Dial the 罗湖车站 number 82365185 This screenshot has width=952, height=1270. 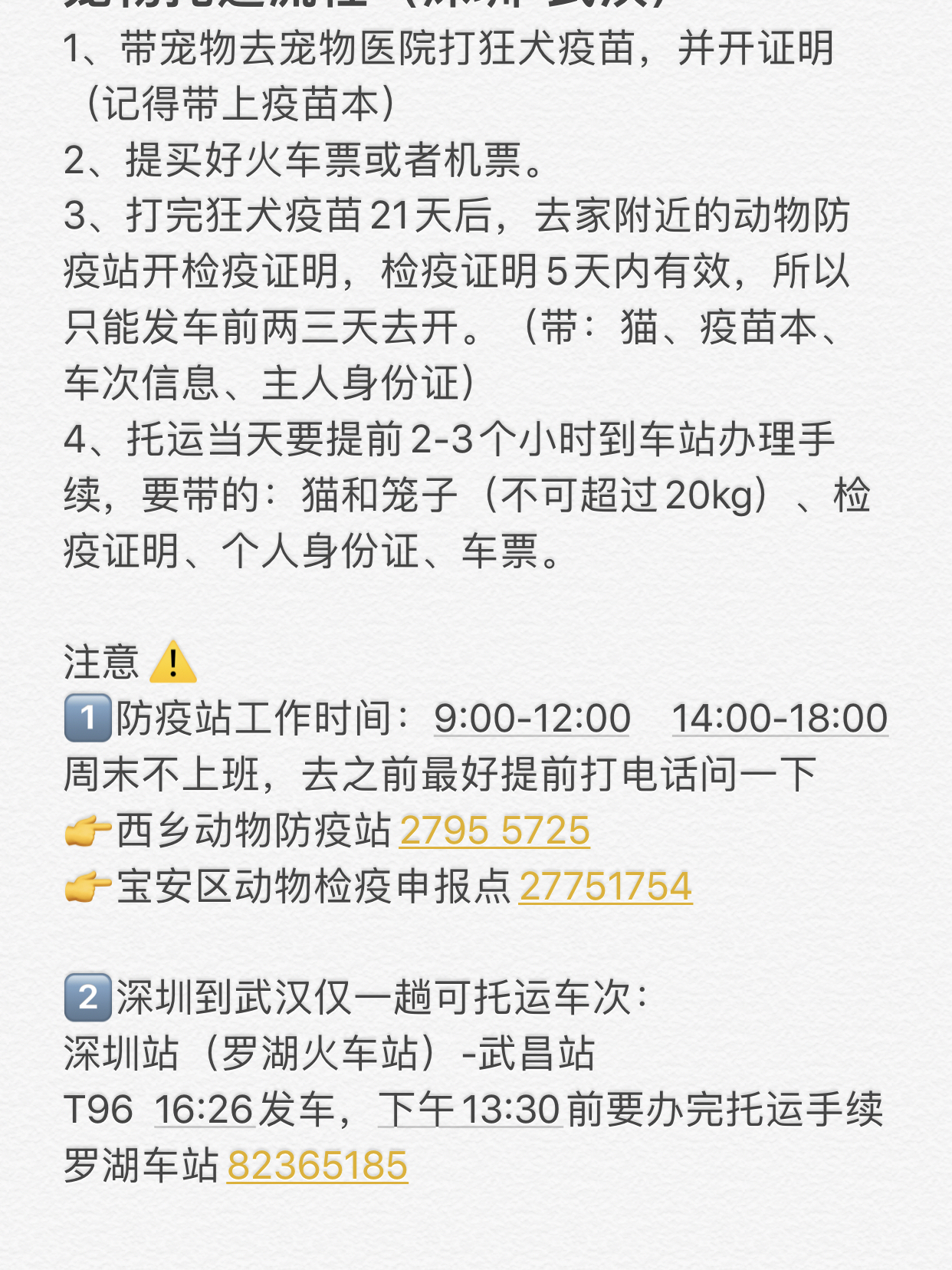317,1166
